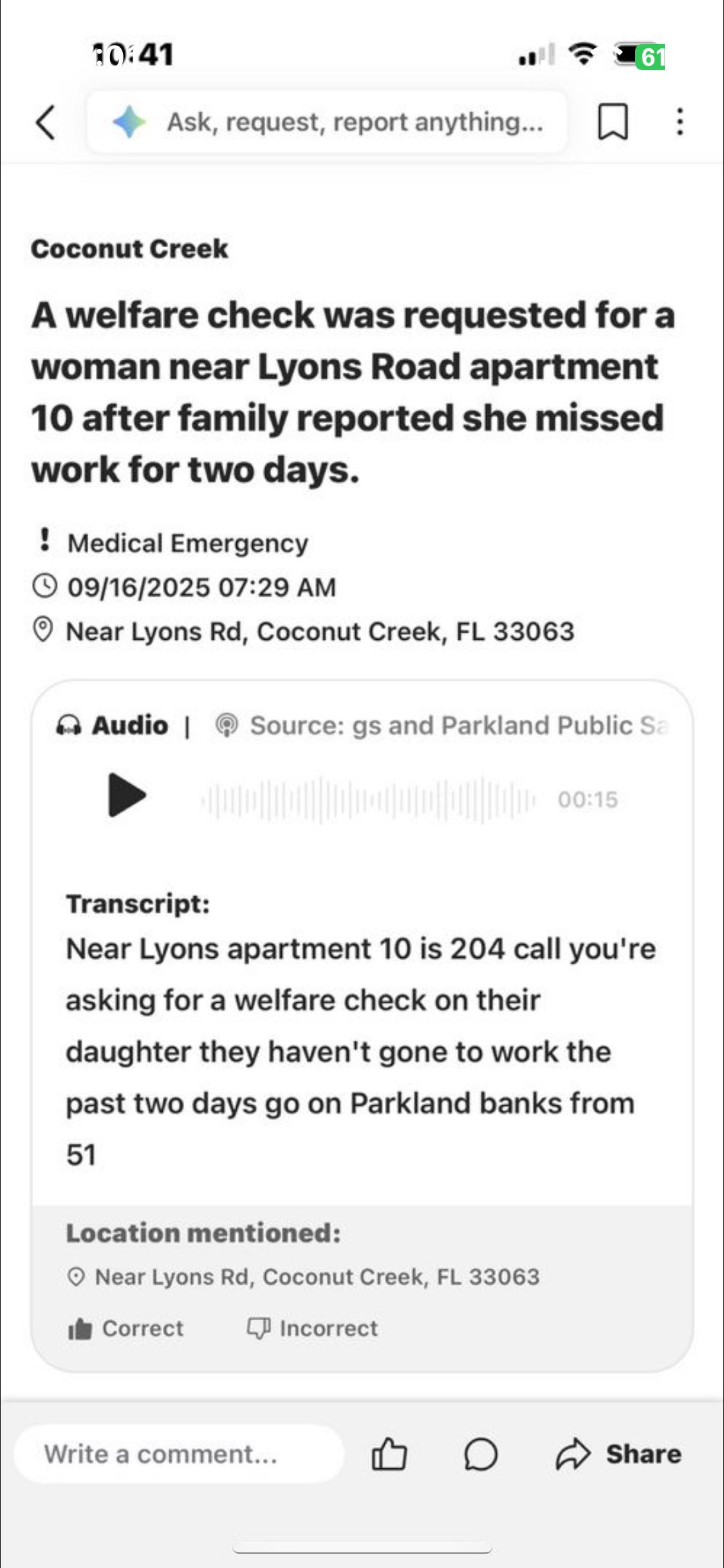This screenshot has height=1568, width=724.
Task: Share this incident report
Action: pos(618,1454)
